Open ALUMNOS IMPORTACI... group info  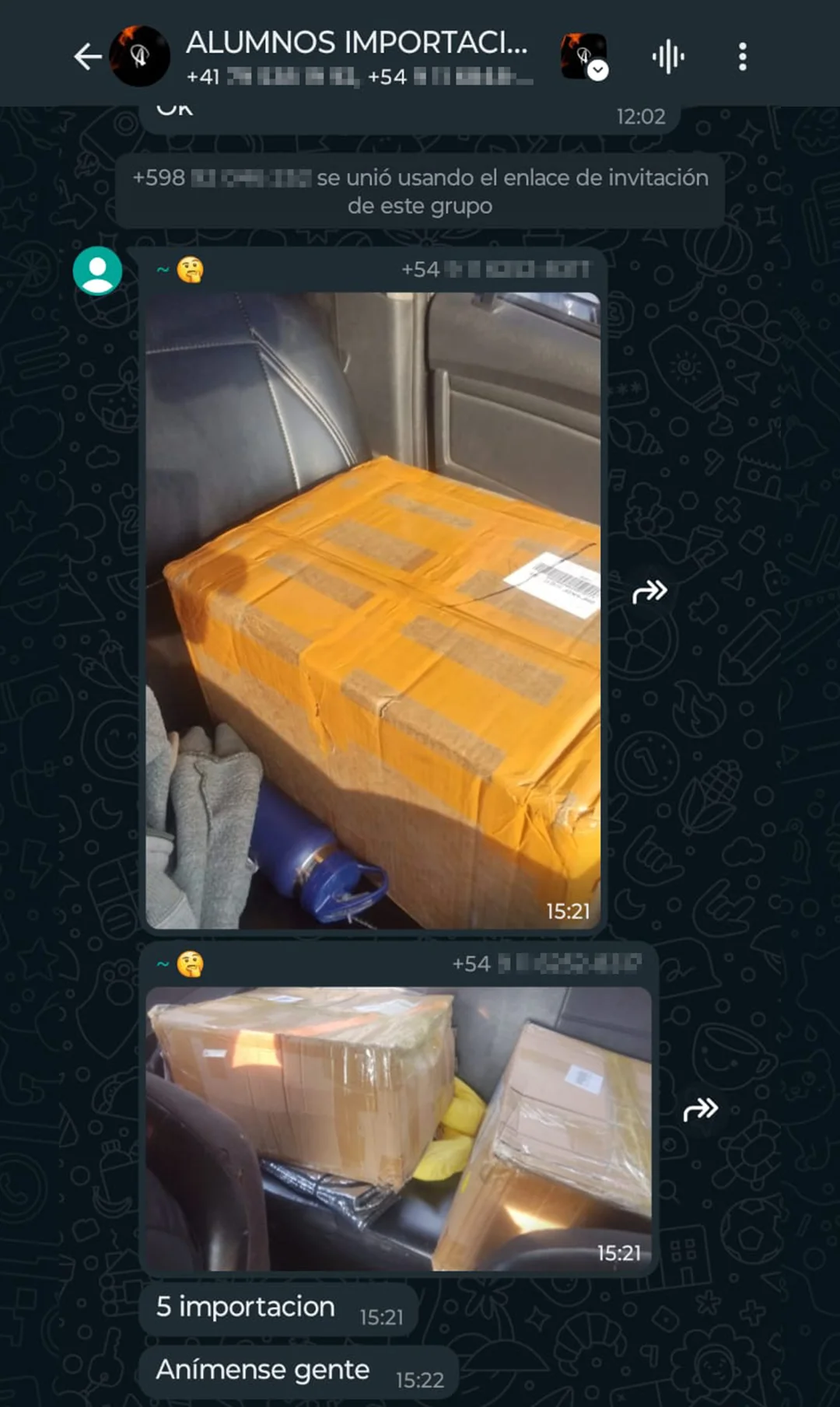point(356,43)
